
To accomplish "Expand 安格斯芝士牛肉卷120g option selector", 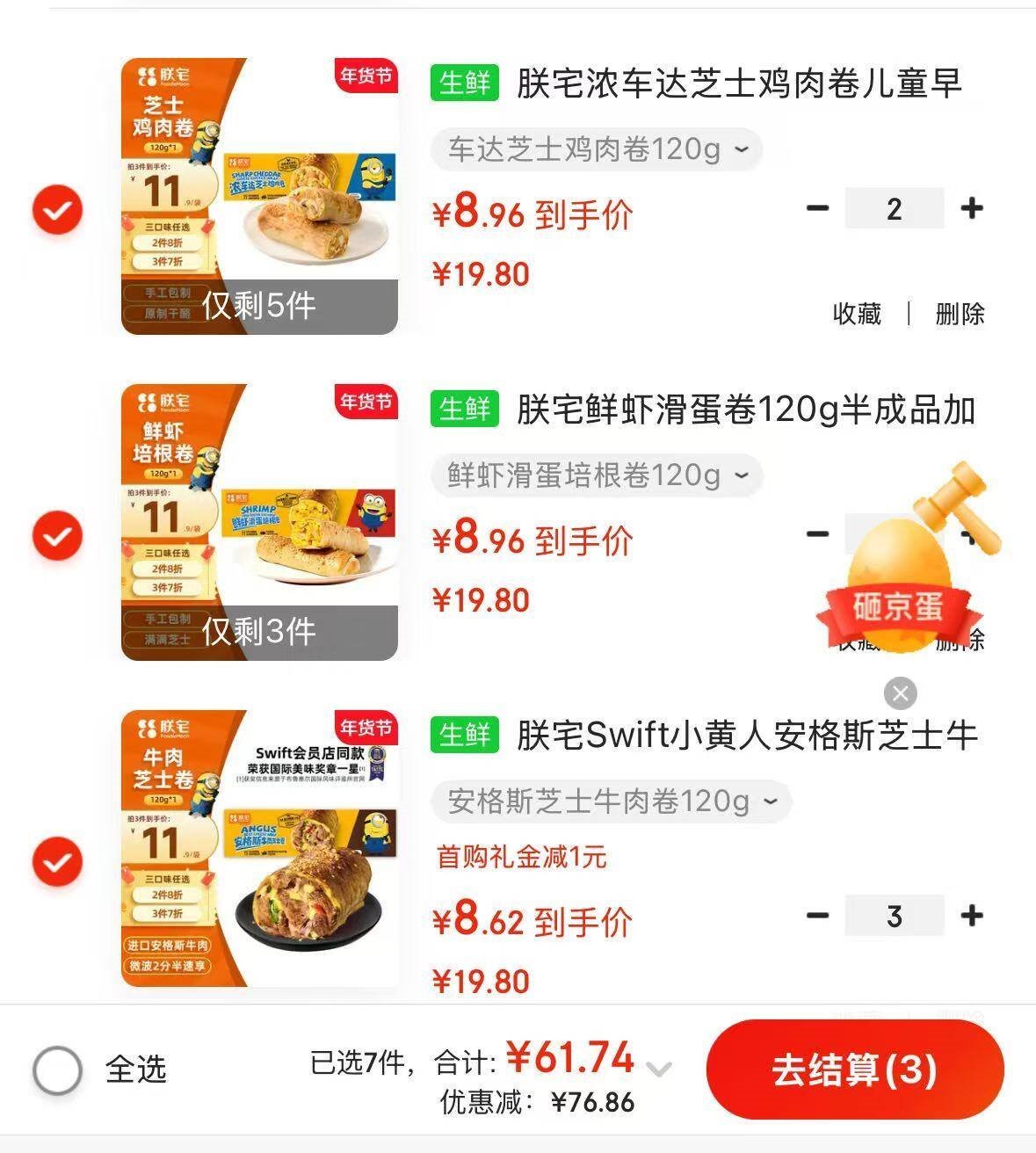I will 612,801.
